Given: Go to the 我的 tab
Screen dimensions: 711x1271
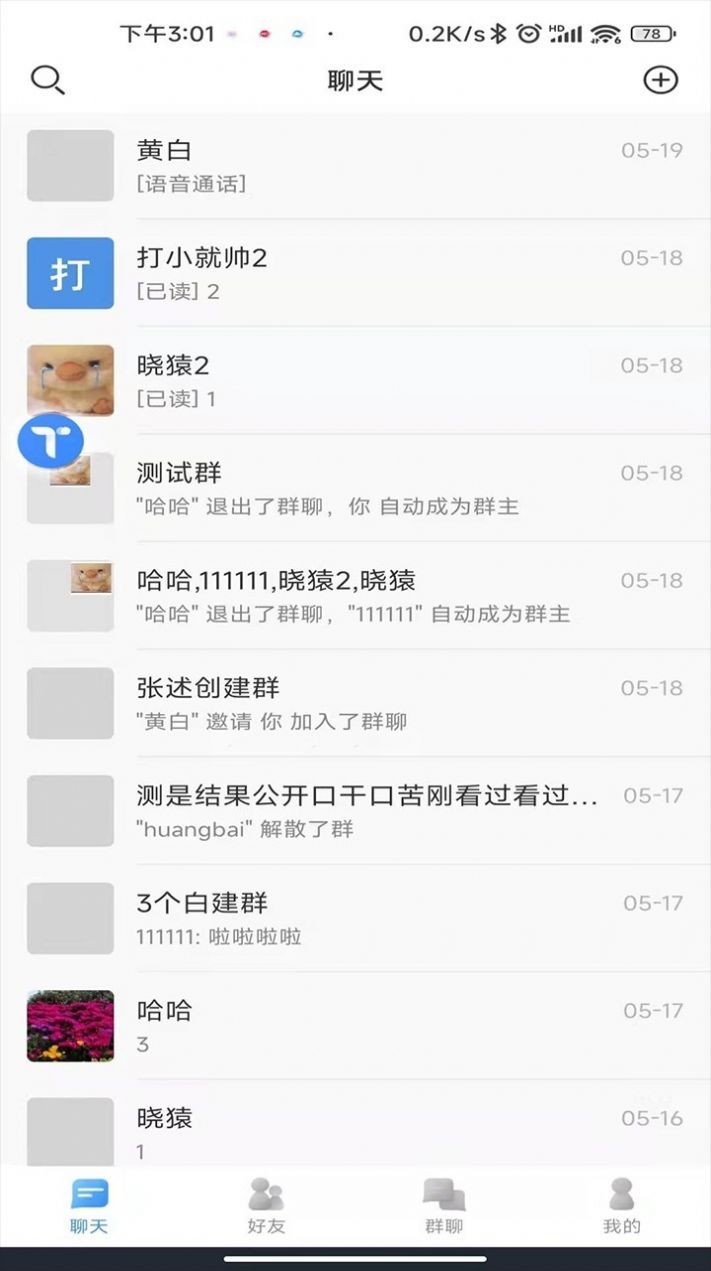Looking at the screenshot, I should click(x=621, y=1206).
